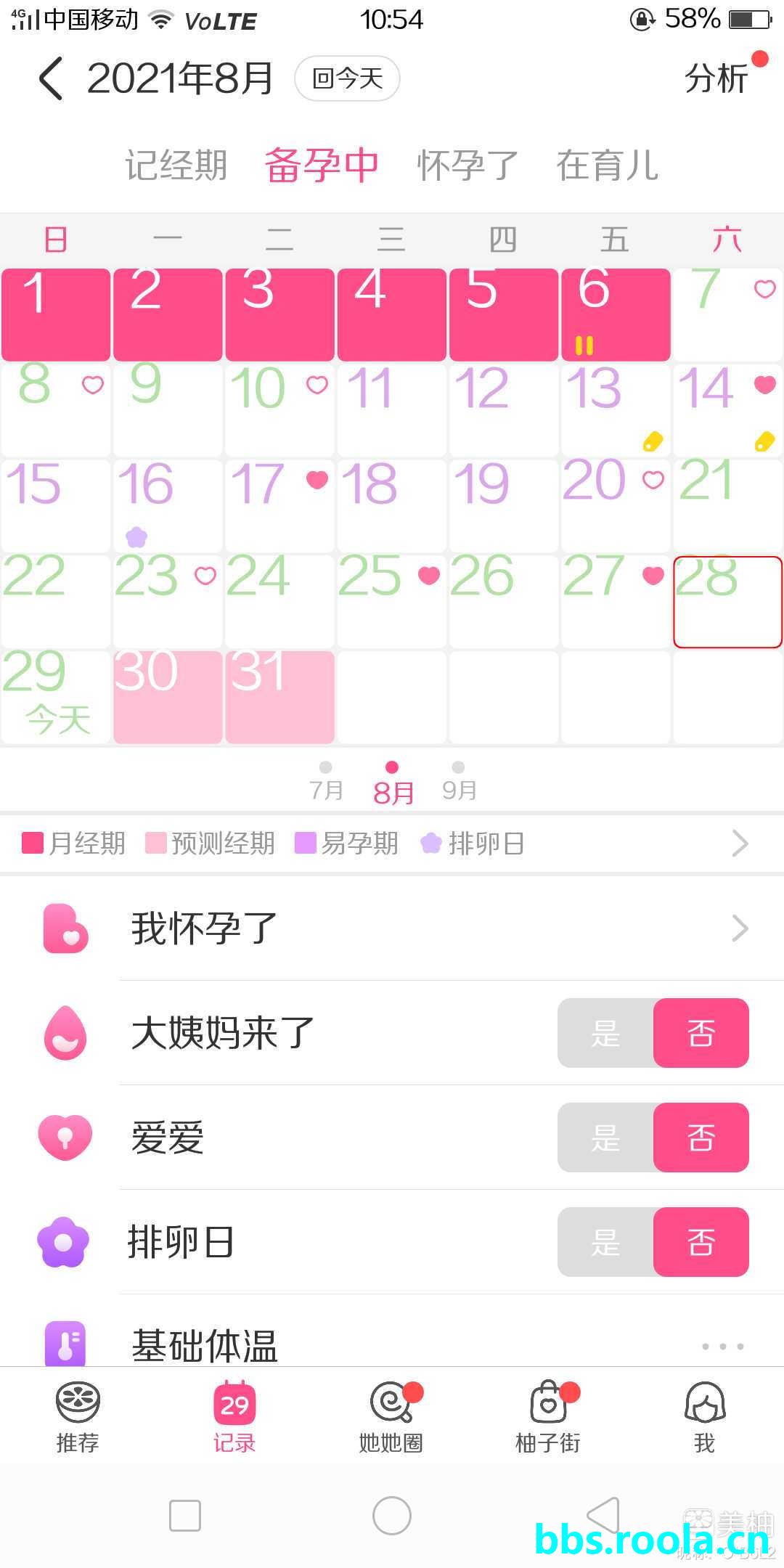Go back with the top-left arrow

pos(51,78)
